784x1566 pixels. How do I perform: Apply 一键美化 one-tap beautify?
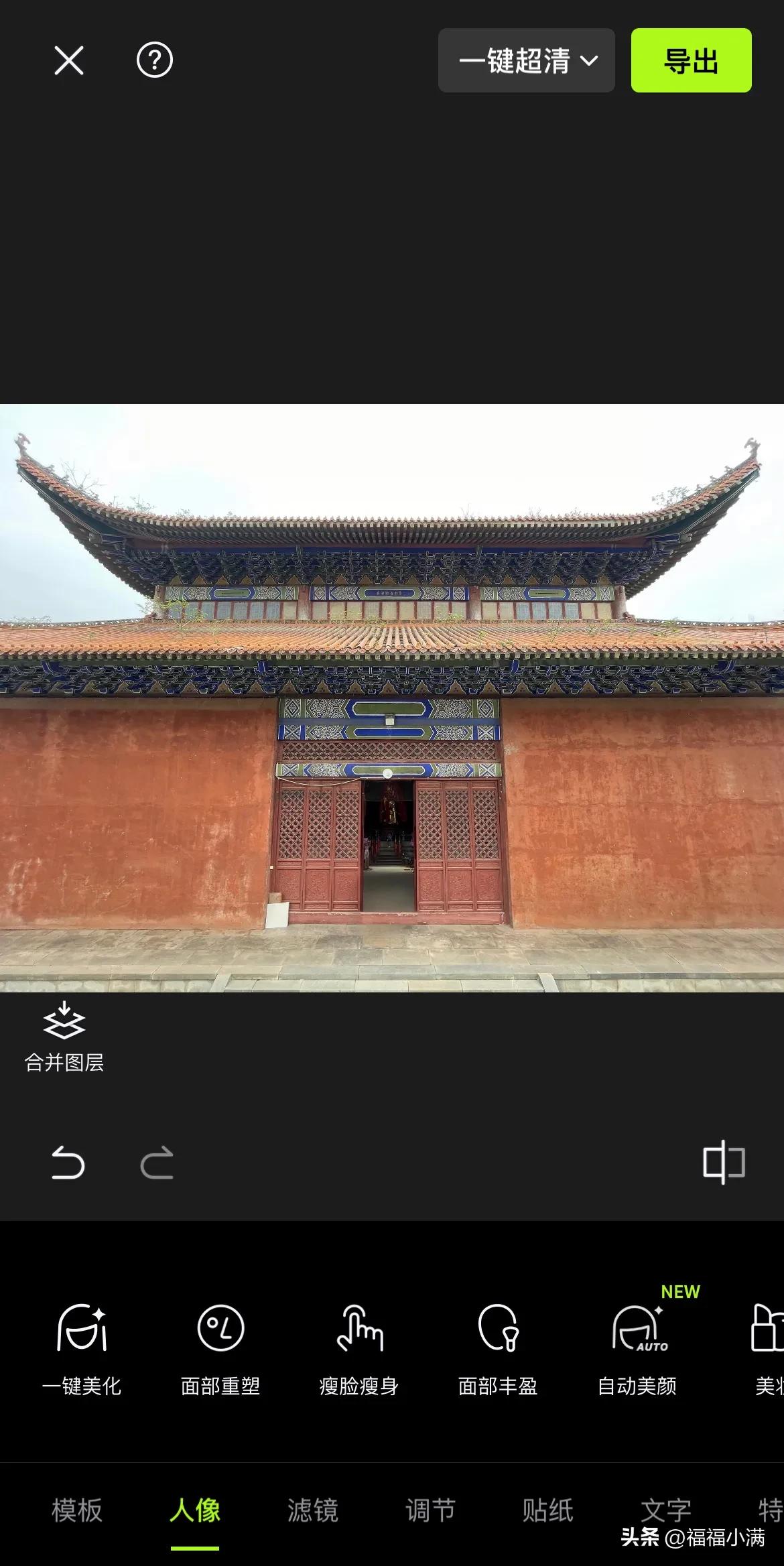(82, 1348)
